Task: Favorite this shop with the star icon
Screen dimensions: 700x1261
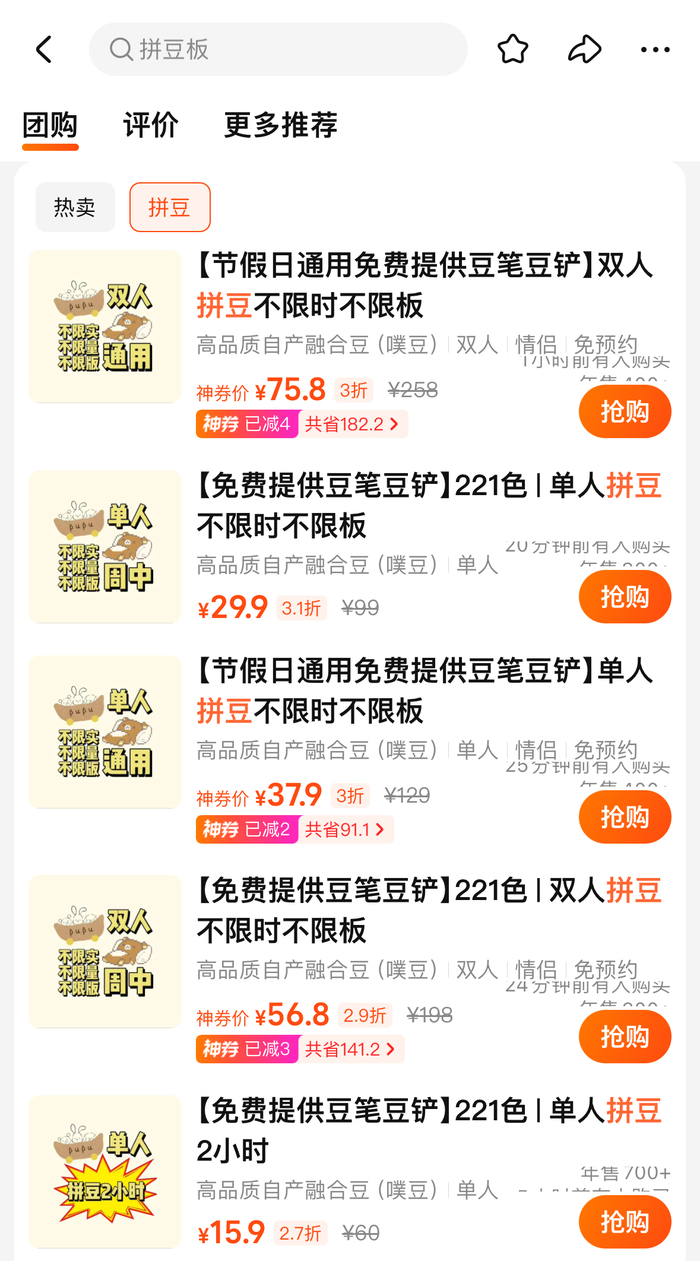Action: coord(513,50)
